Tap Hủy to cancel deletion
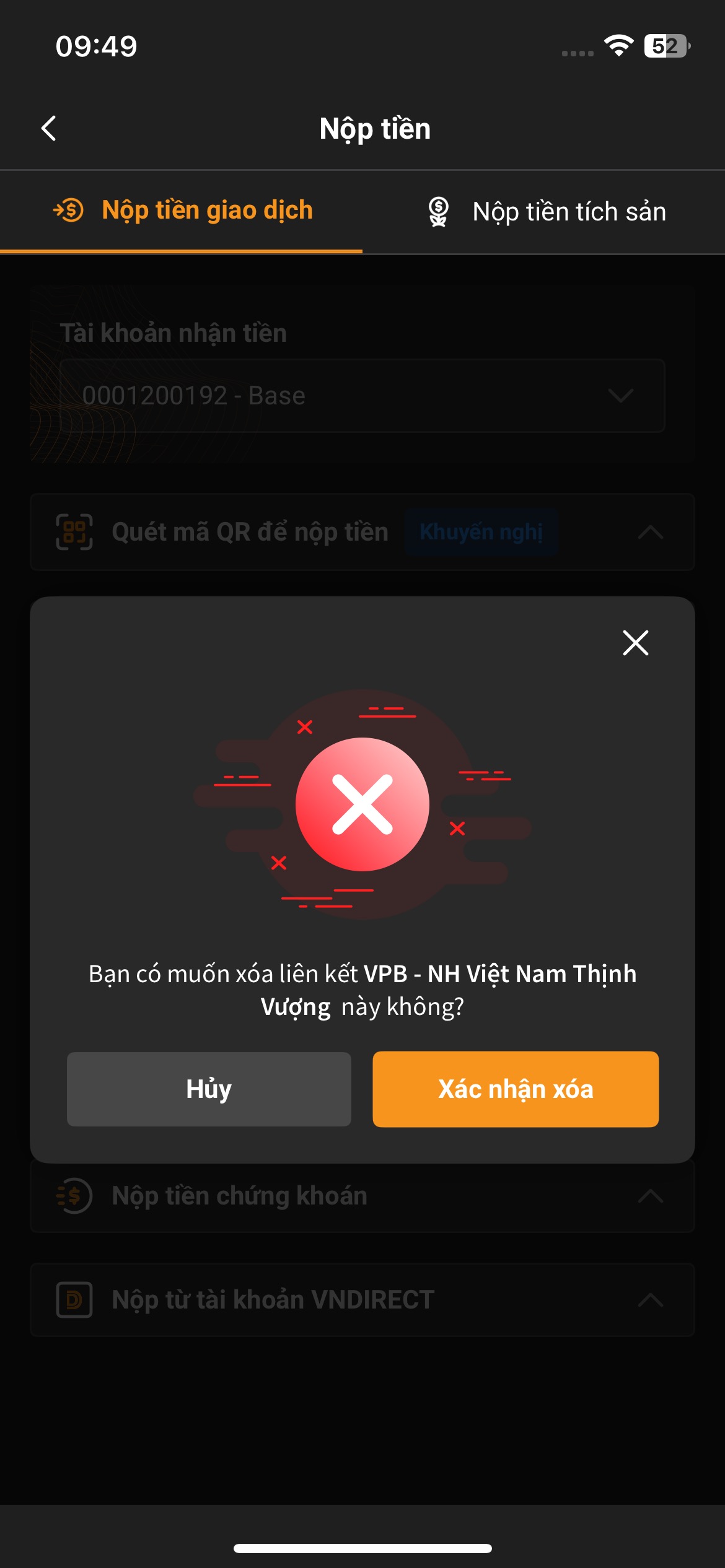This screenshot has height=1568, width=725. pyautogui.click(x=209, y=1089)
